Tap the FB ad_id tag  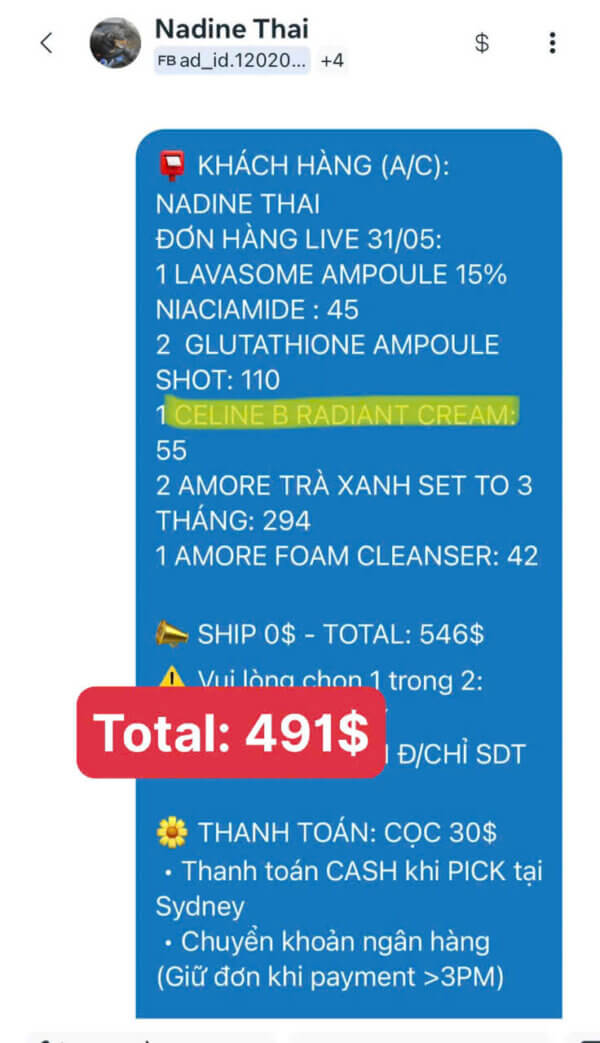(232, 61)
